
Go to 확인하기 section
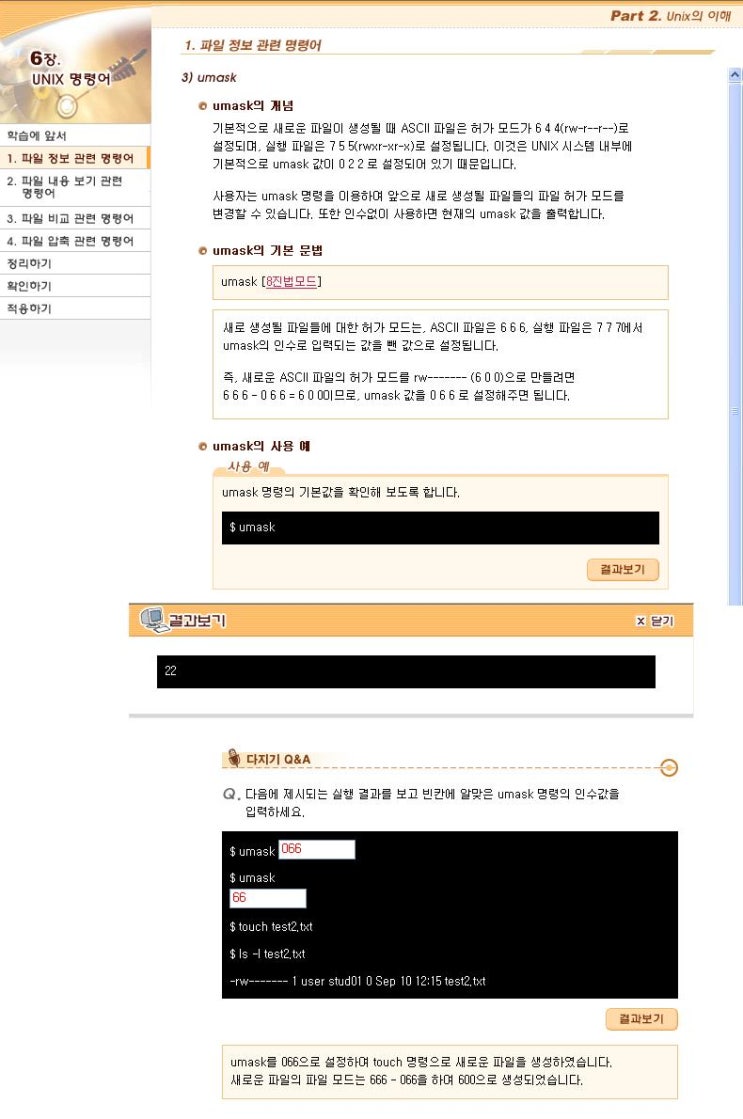29,286
